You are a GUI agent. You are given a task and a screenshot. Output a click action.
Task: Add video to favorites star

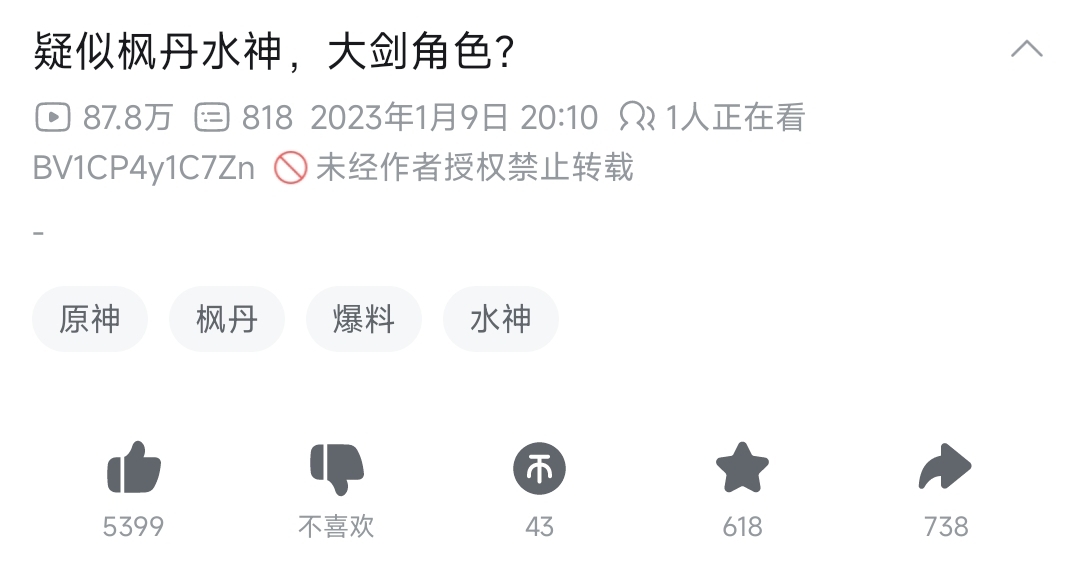(742, 469)
